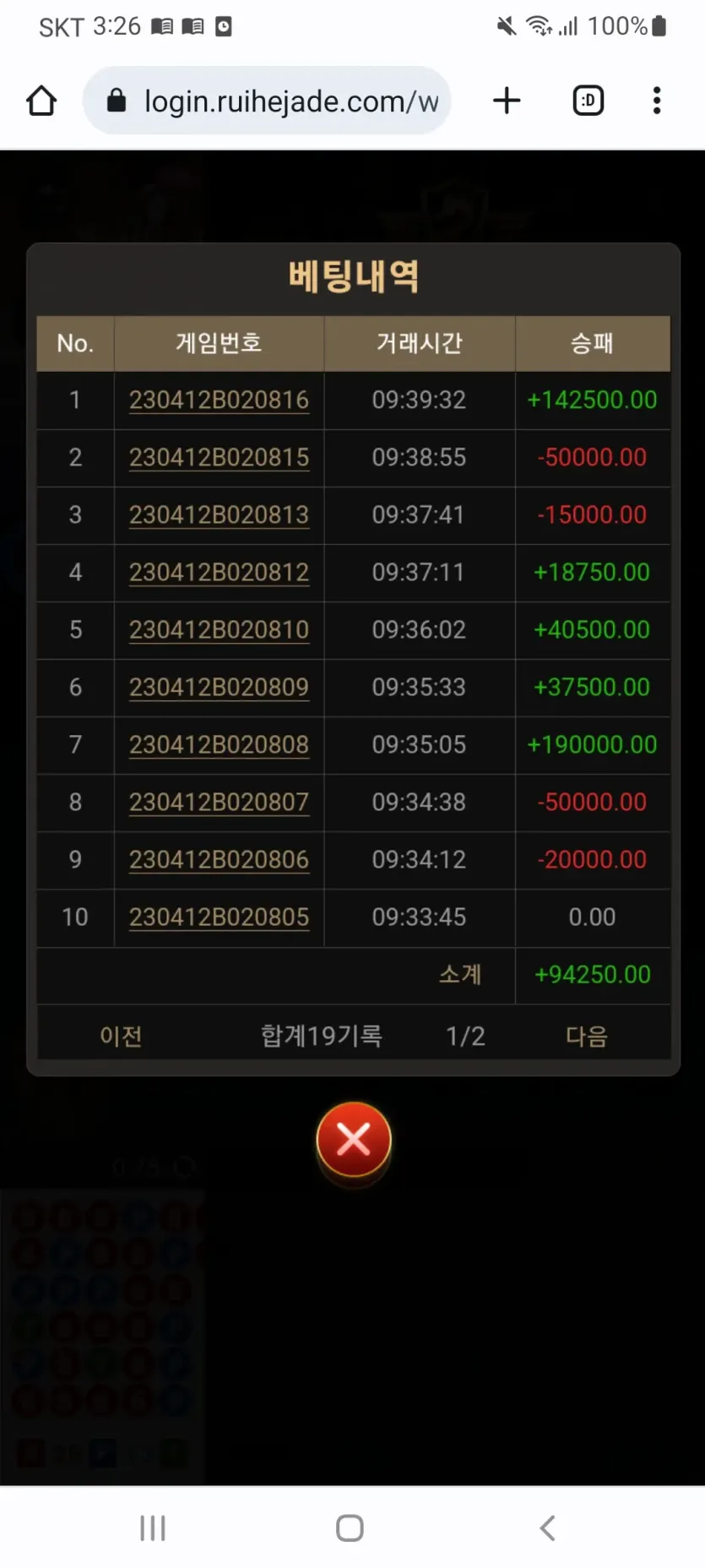This screenshot has height=1568, width=705.
Task: Open game number 230412B020816
Action: coord(219,400)
